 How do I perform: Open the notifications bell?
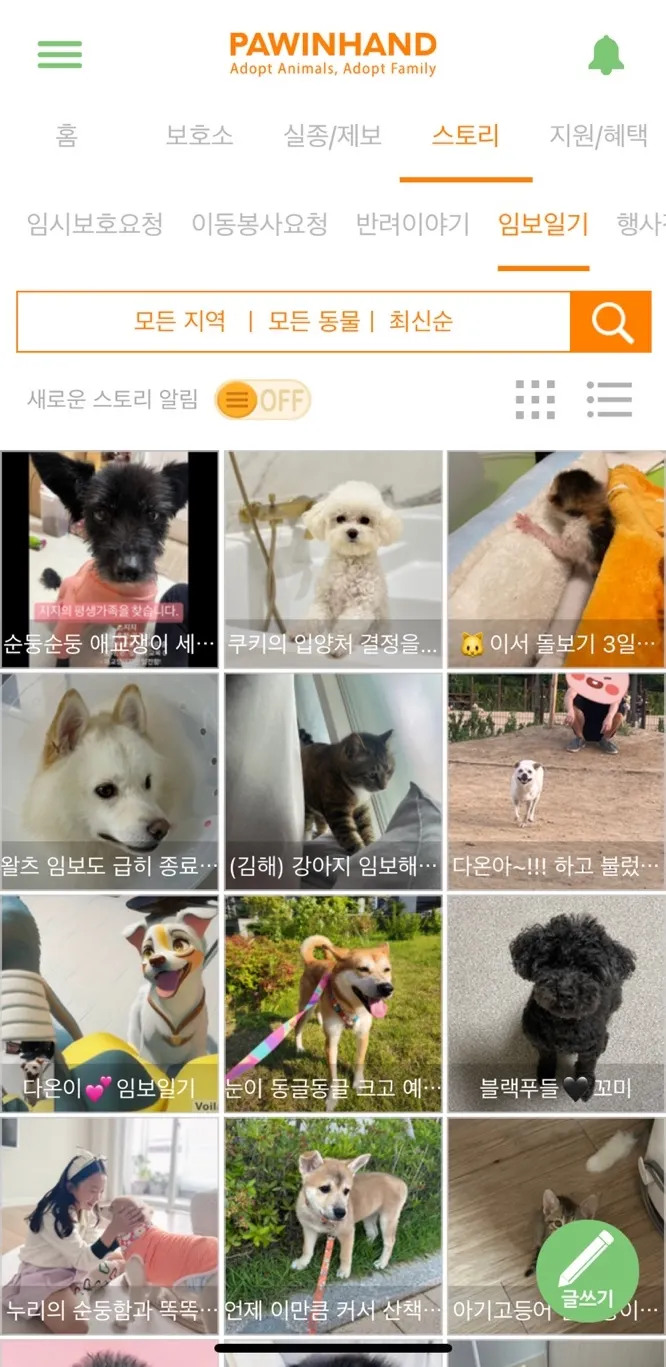605,55
